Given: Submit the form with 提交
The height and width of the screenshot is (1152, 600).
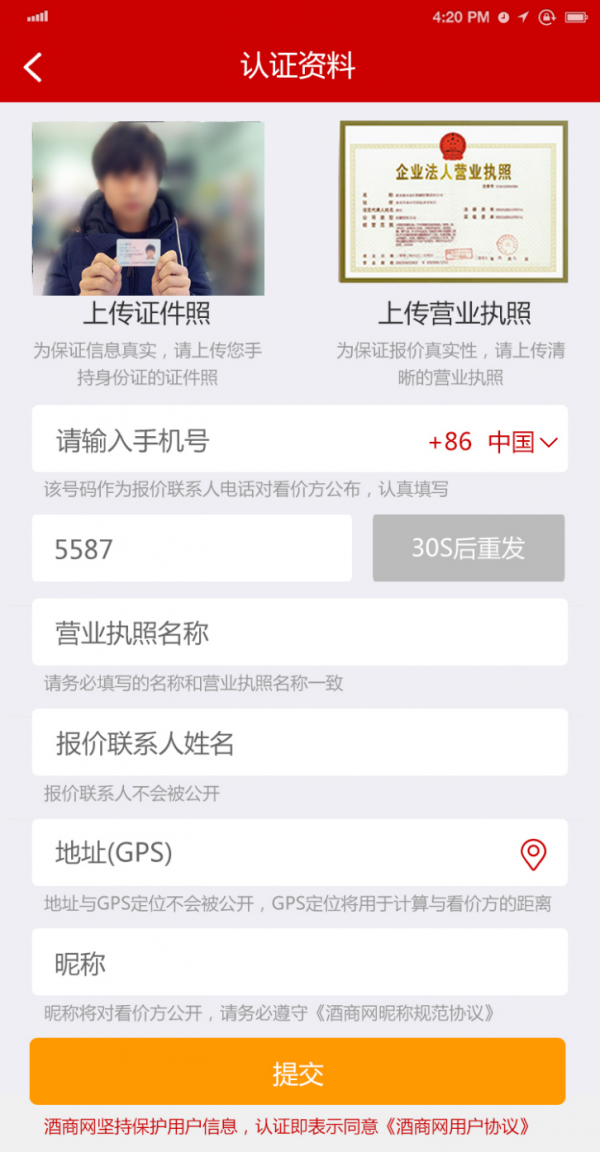Looking at the screenshot, I should point(297,1072).
